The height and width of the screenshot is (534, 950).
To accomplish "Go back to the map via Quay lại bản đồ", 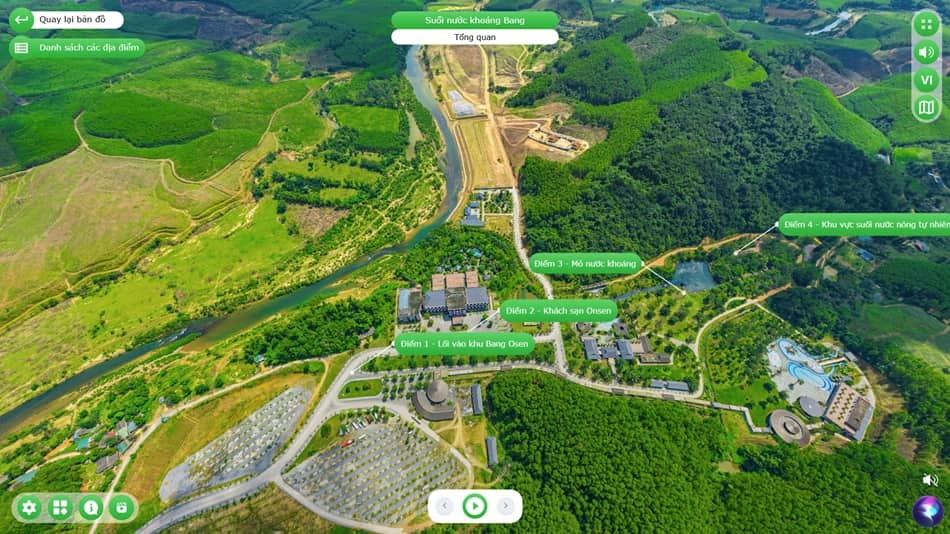I will pyautogui.click(x=66, y=20).
